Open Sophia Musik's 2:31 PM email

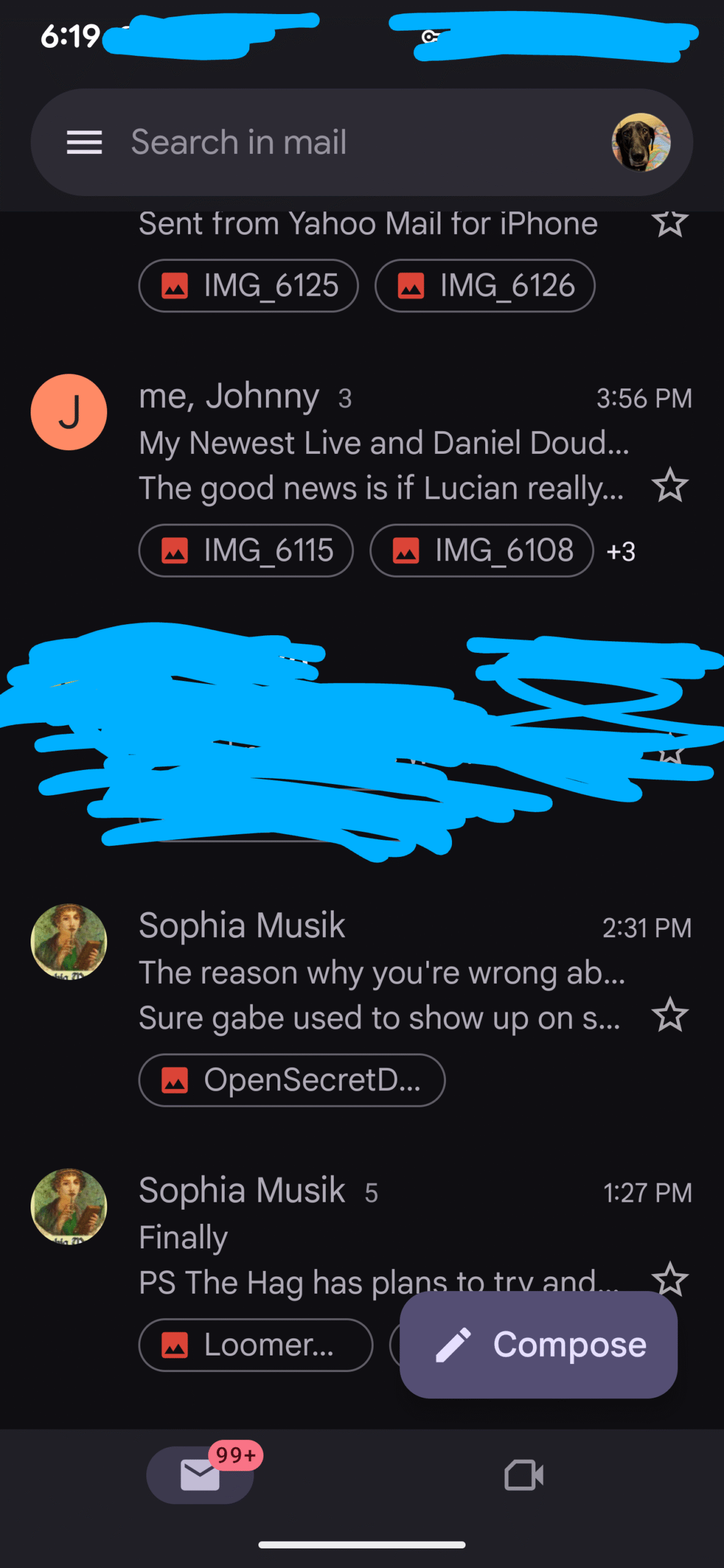click(380, 972)
